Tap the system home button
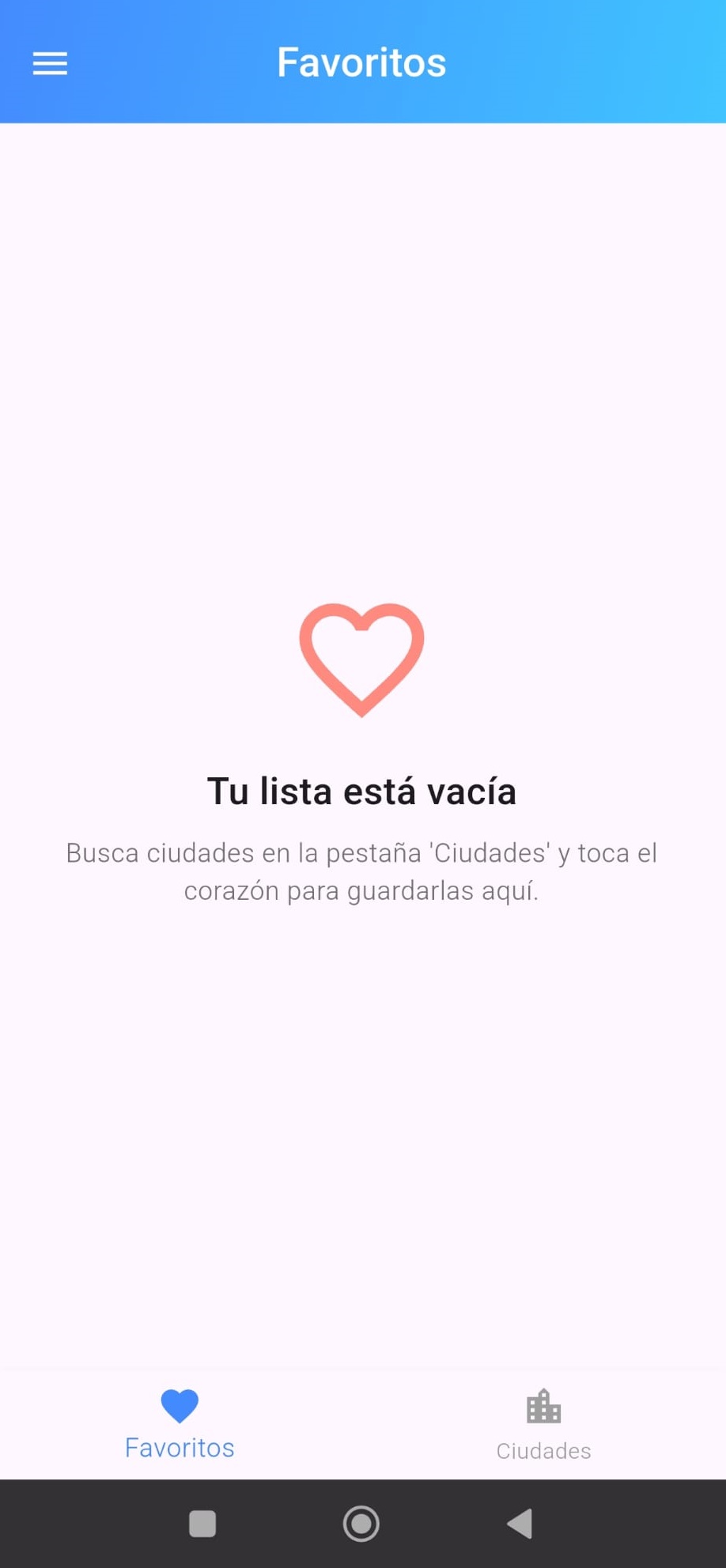The width and height of the screenshot is (726, 1568). [x=361, y=1523]
